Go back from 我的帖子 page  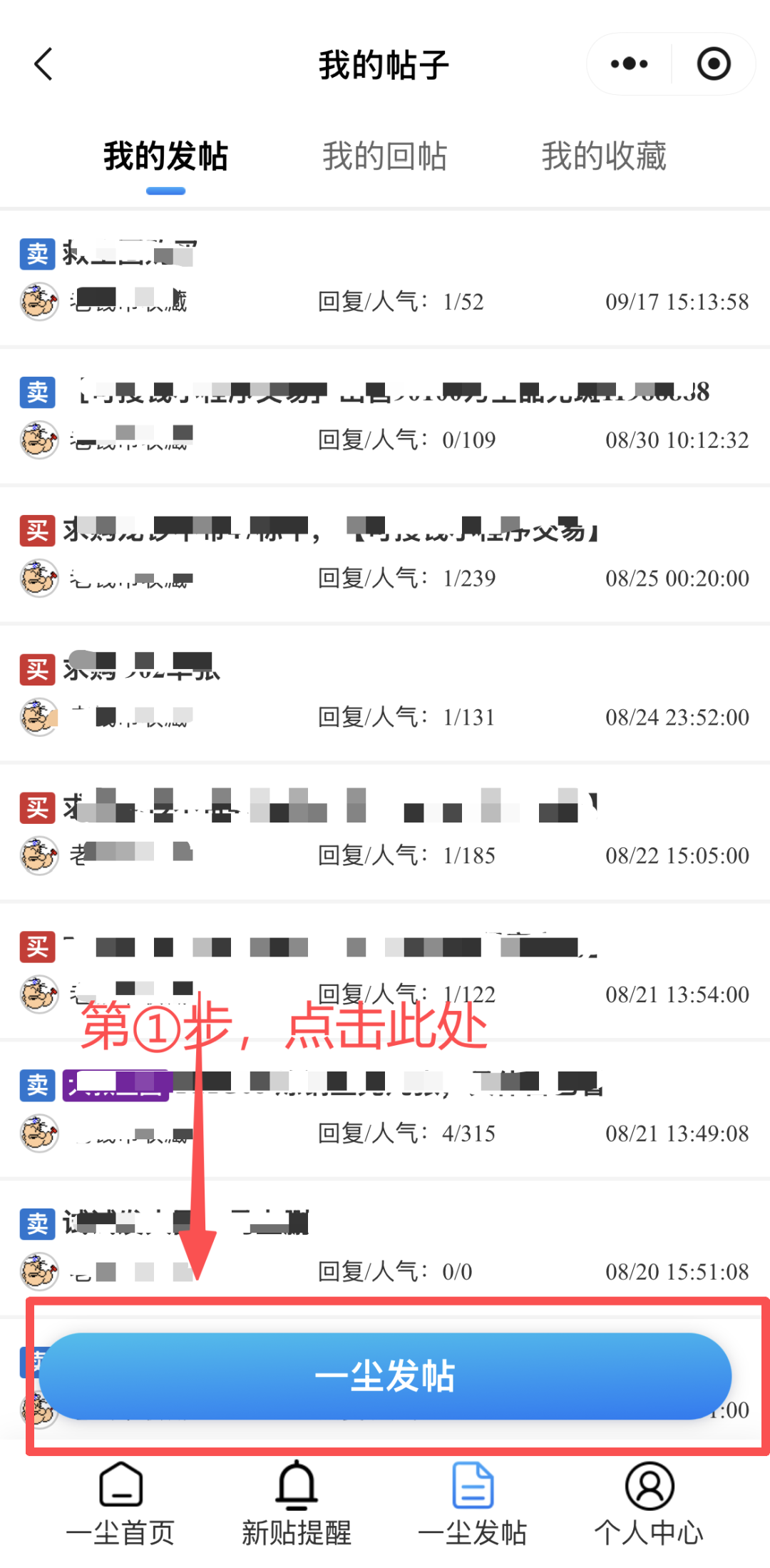coord(44,64)
